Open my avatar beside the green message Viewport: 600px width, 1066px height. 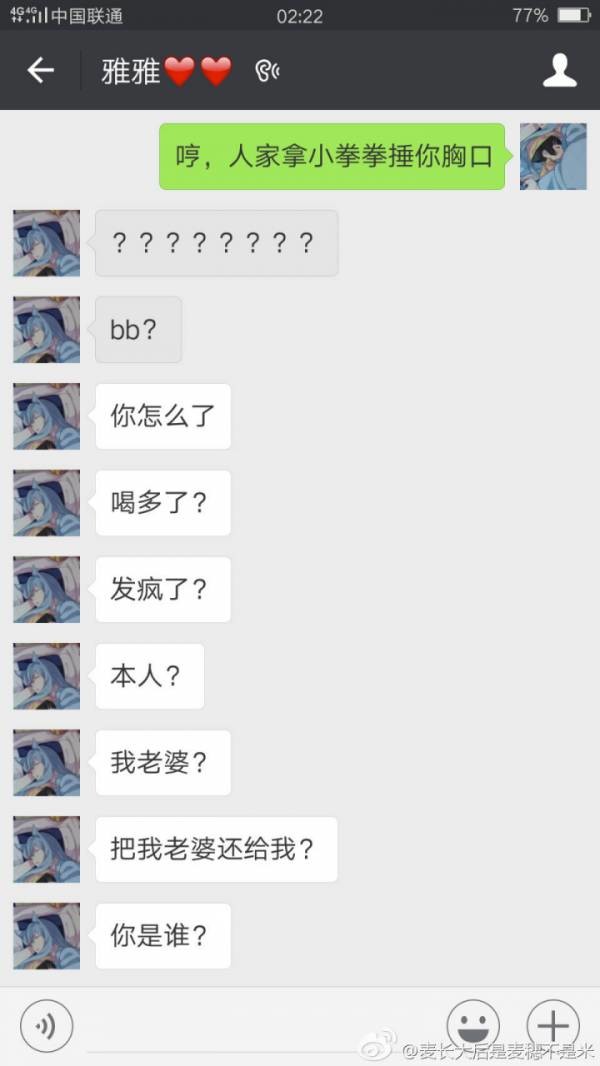click(x=553, y=157)
